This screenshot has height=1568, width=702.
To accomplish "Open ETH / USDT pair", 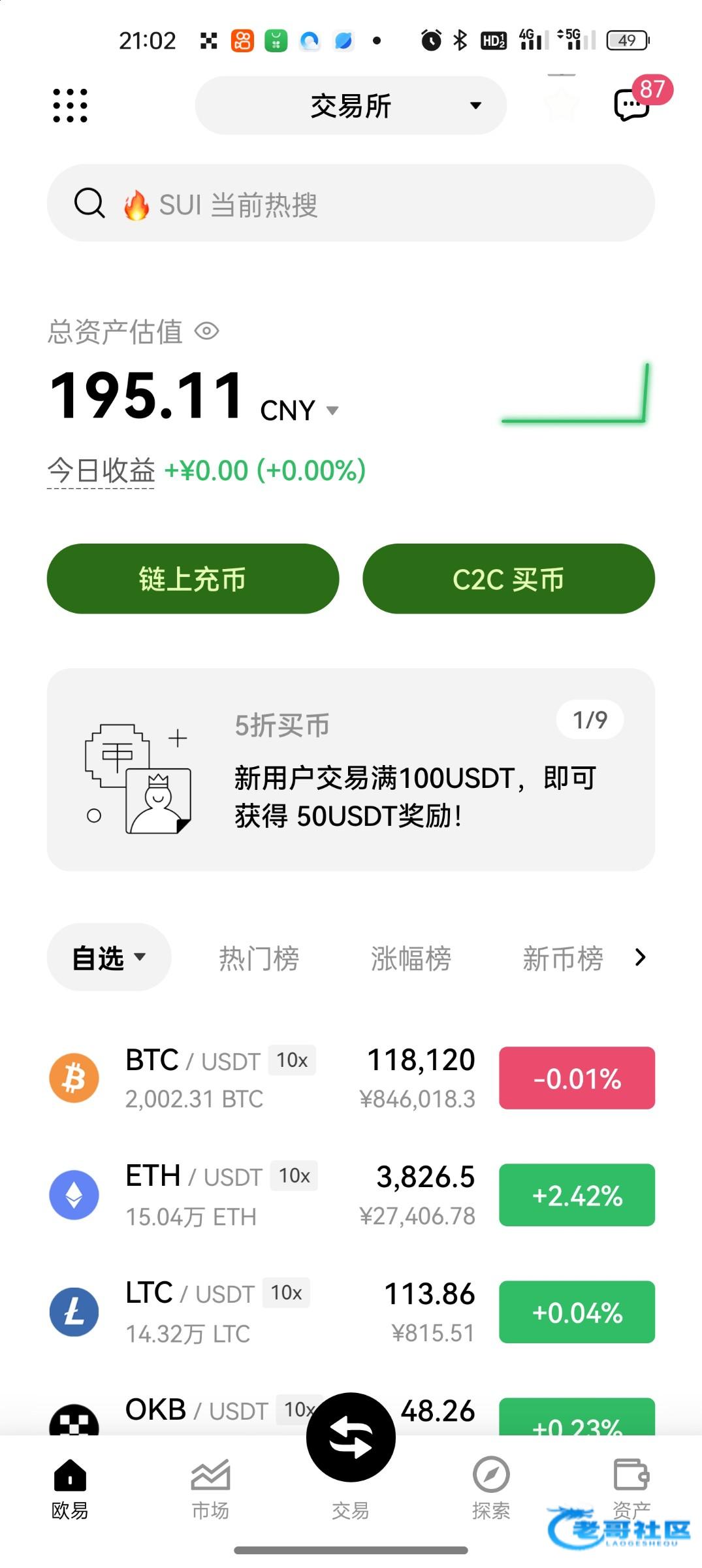I will pyautogui.click(x=351, y=1196).
